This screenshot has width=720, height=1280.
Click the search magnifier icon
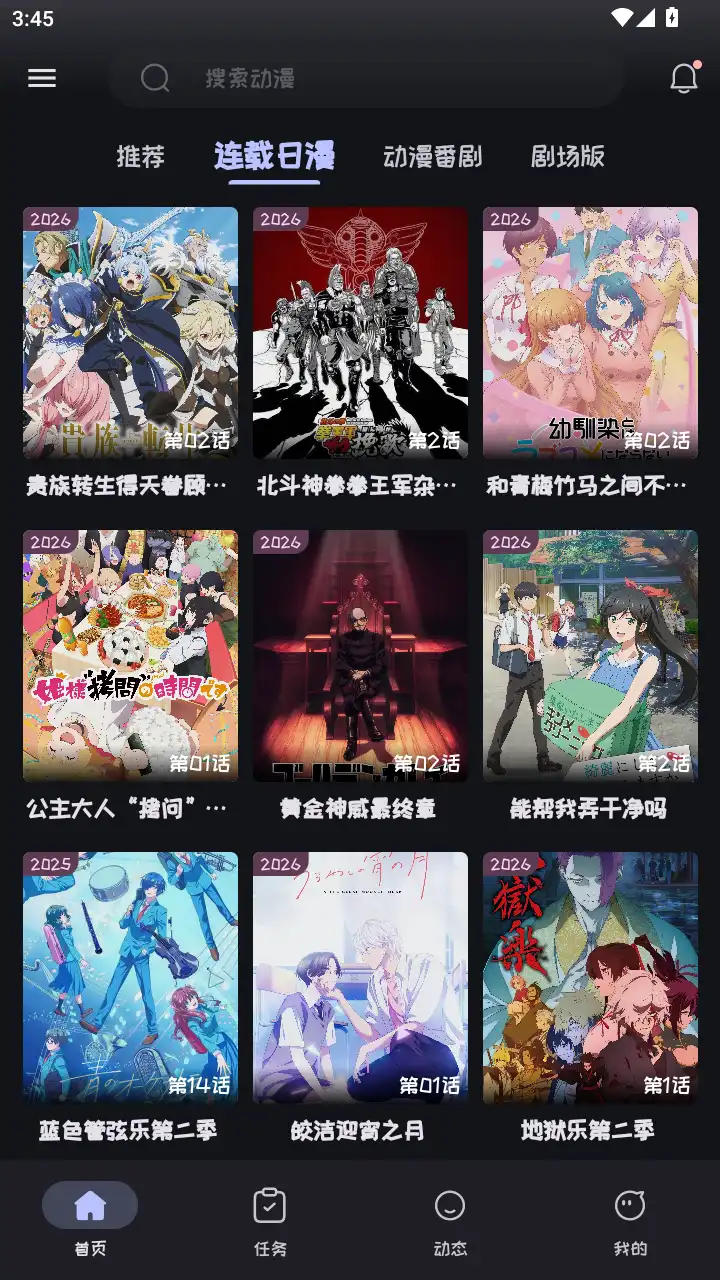[155, 78]
